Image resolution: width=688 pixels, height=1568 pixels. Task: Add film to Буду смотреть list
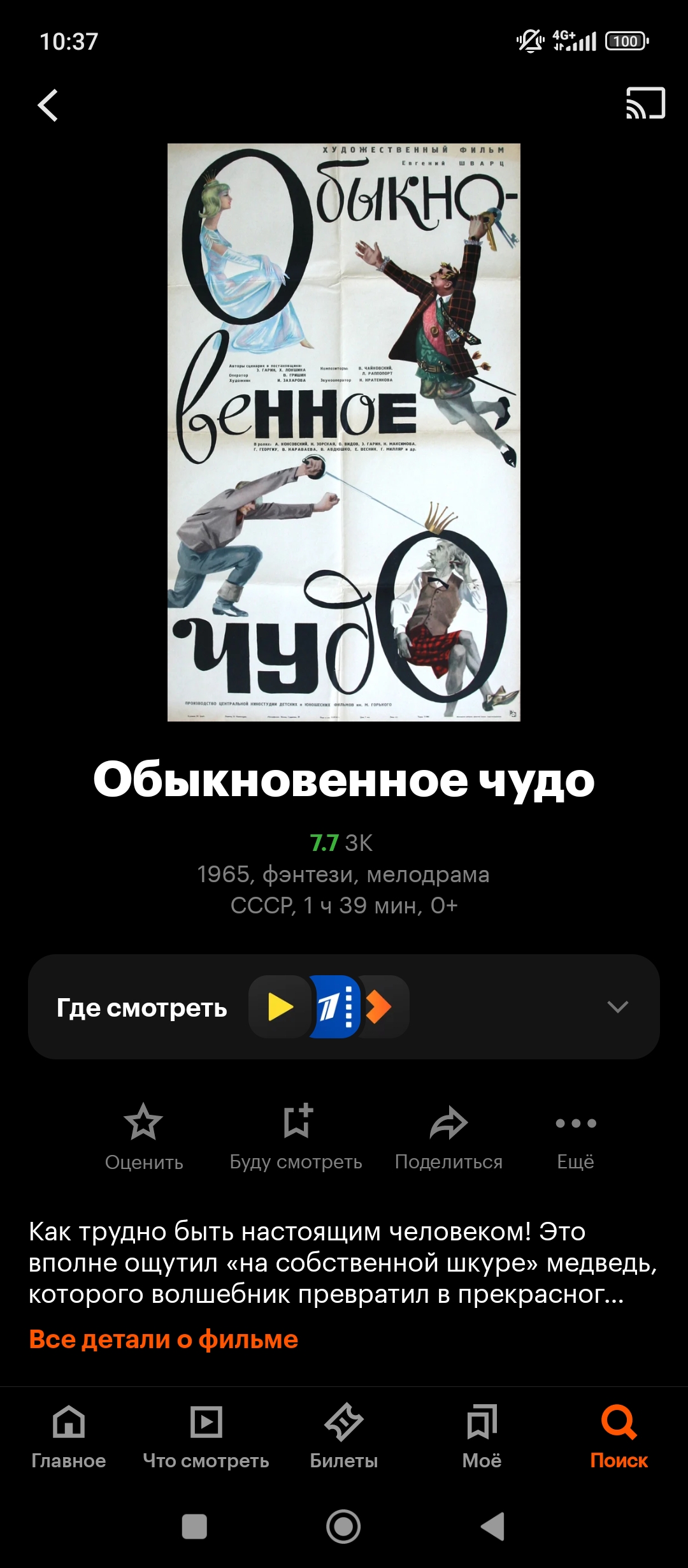[x=296, y=1137]
